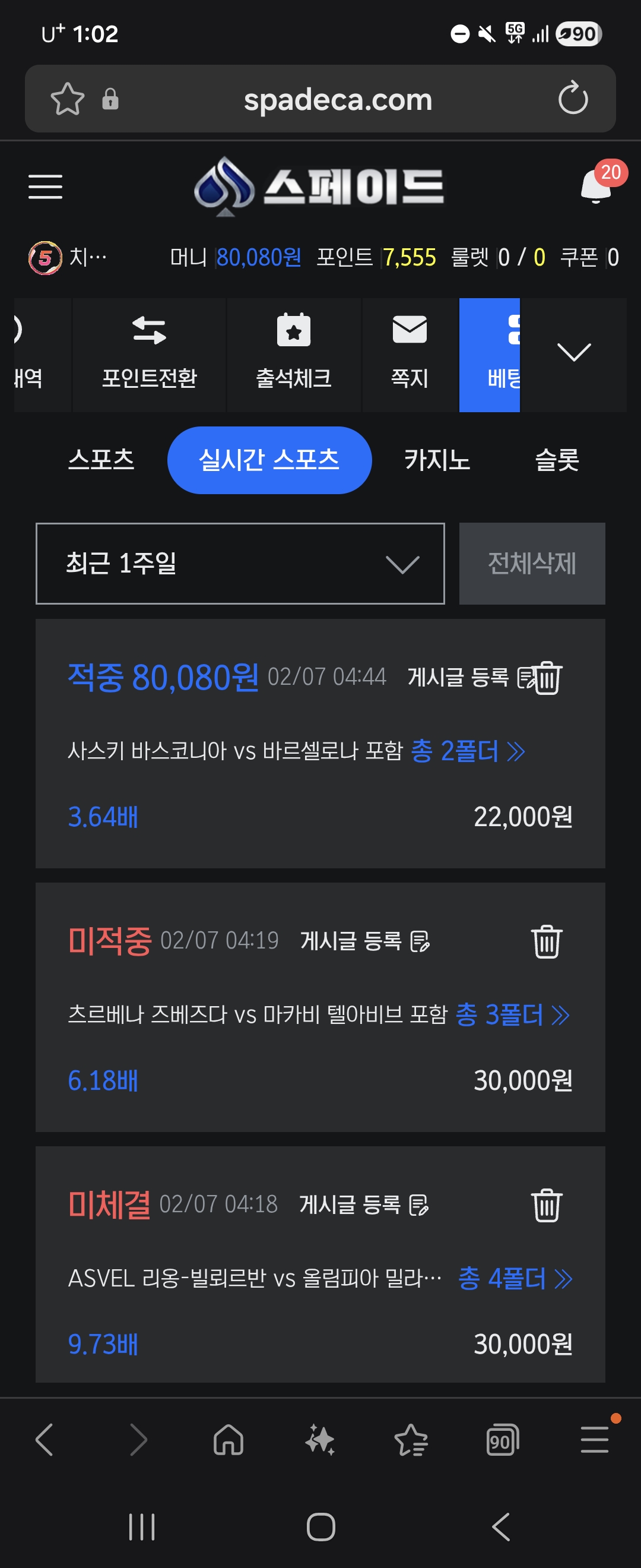Switch to the 카지노 tab
The width and height of the screenshot is (641, 1568).
[437, 460]
